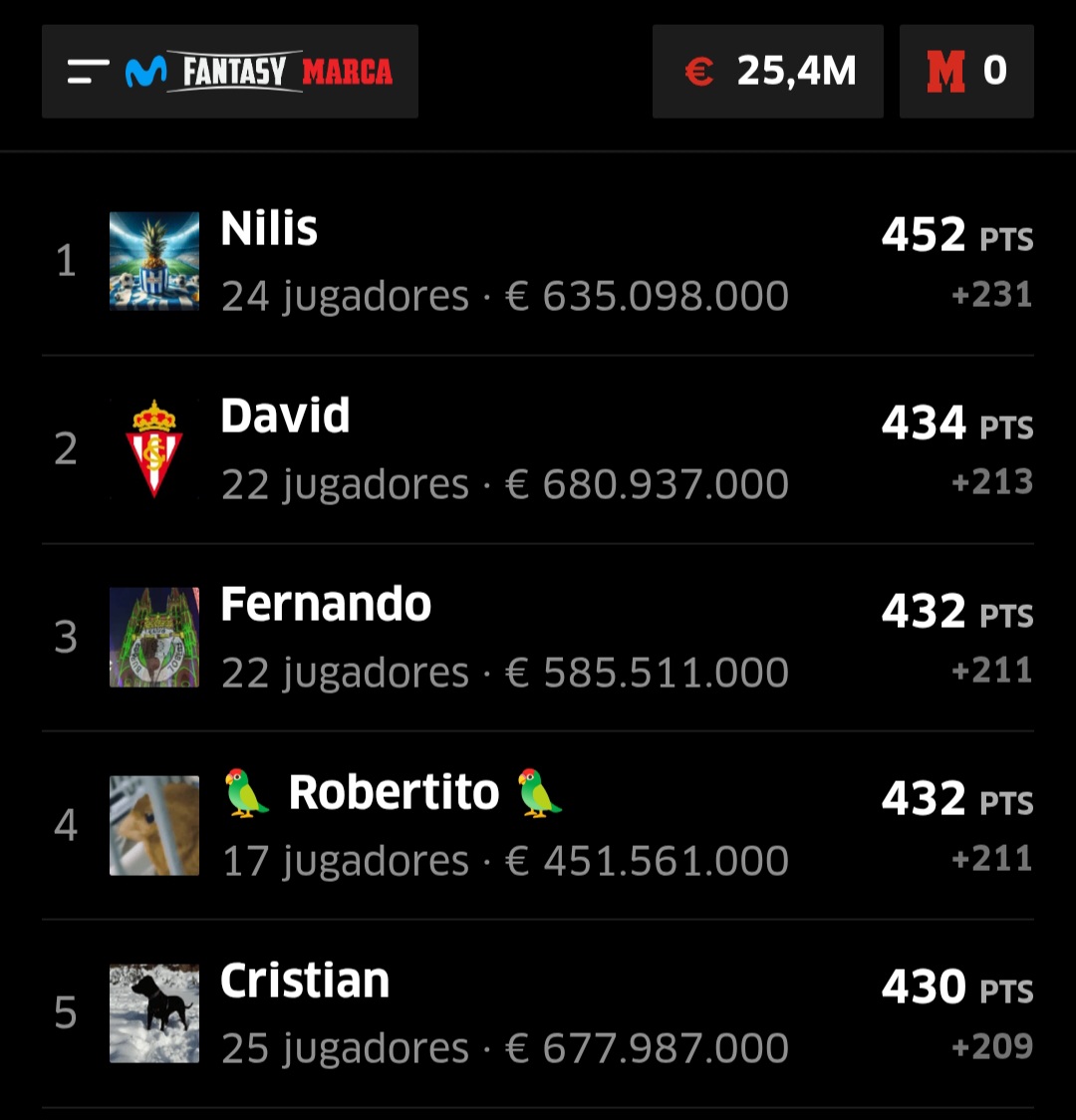The height and width of the screenshot is (1120, 1076).
Task: Click the euro symbol in the budget box
Action: click(x=700, y=71)
